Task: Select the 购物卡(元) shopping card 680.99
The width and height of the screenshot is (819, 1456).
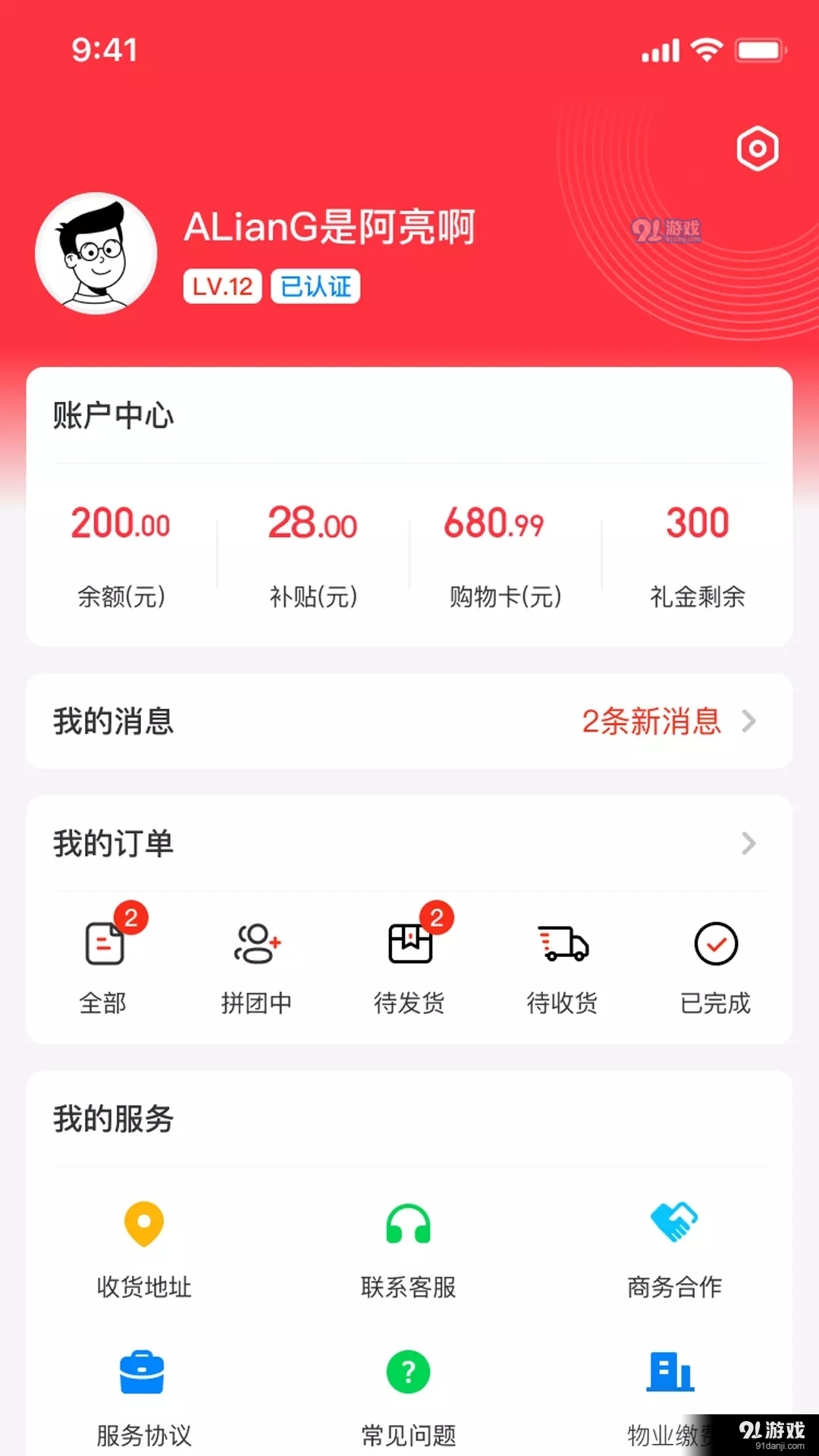Action: click(494, 523)
